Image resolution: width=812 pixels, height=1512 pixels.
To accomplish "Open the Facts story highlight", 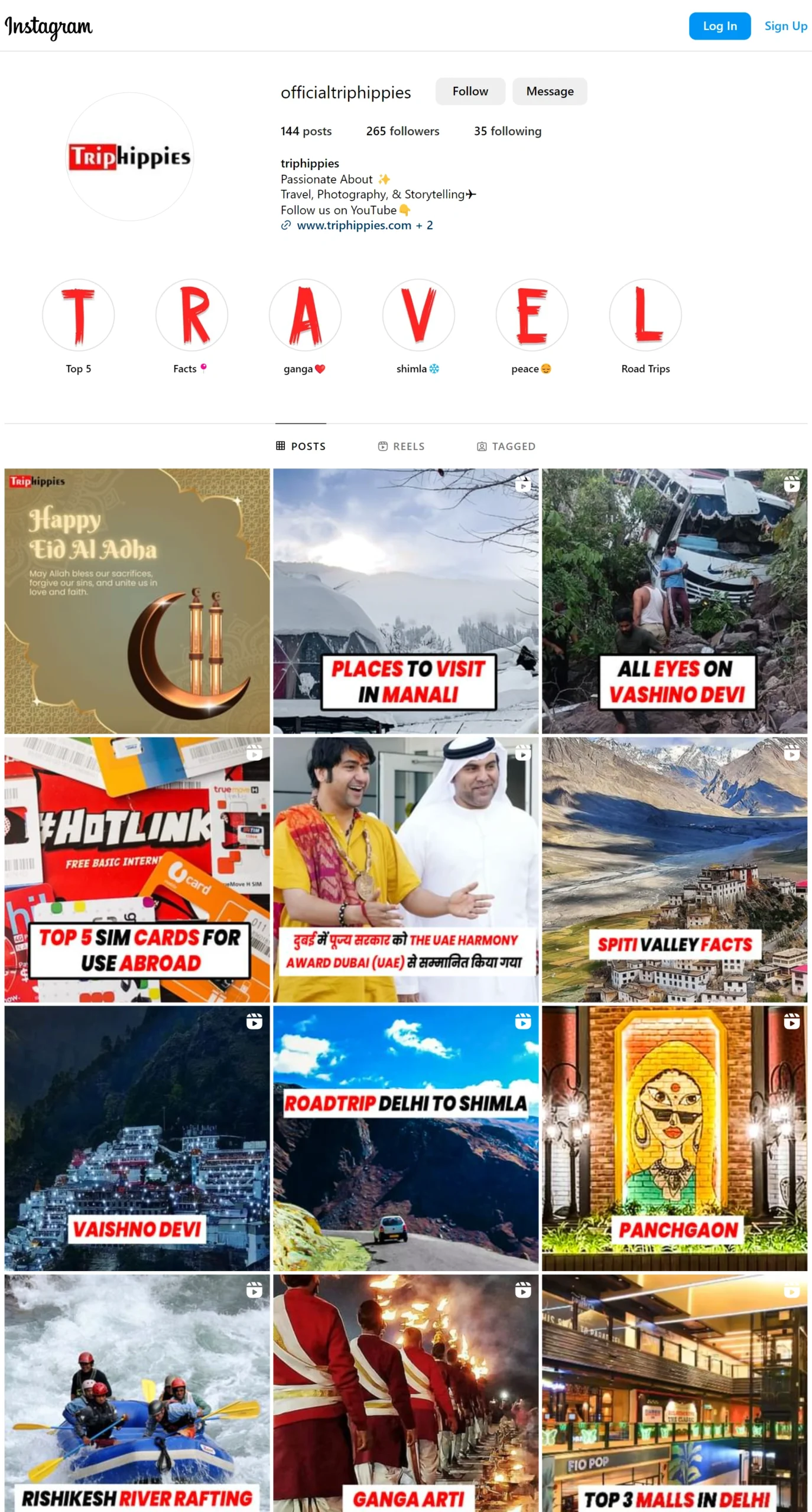I will pyautogui.click(x=191, y=315).
